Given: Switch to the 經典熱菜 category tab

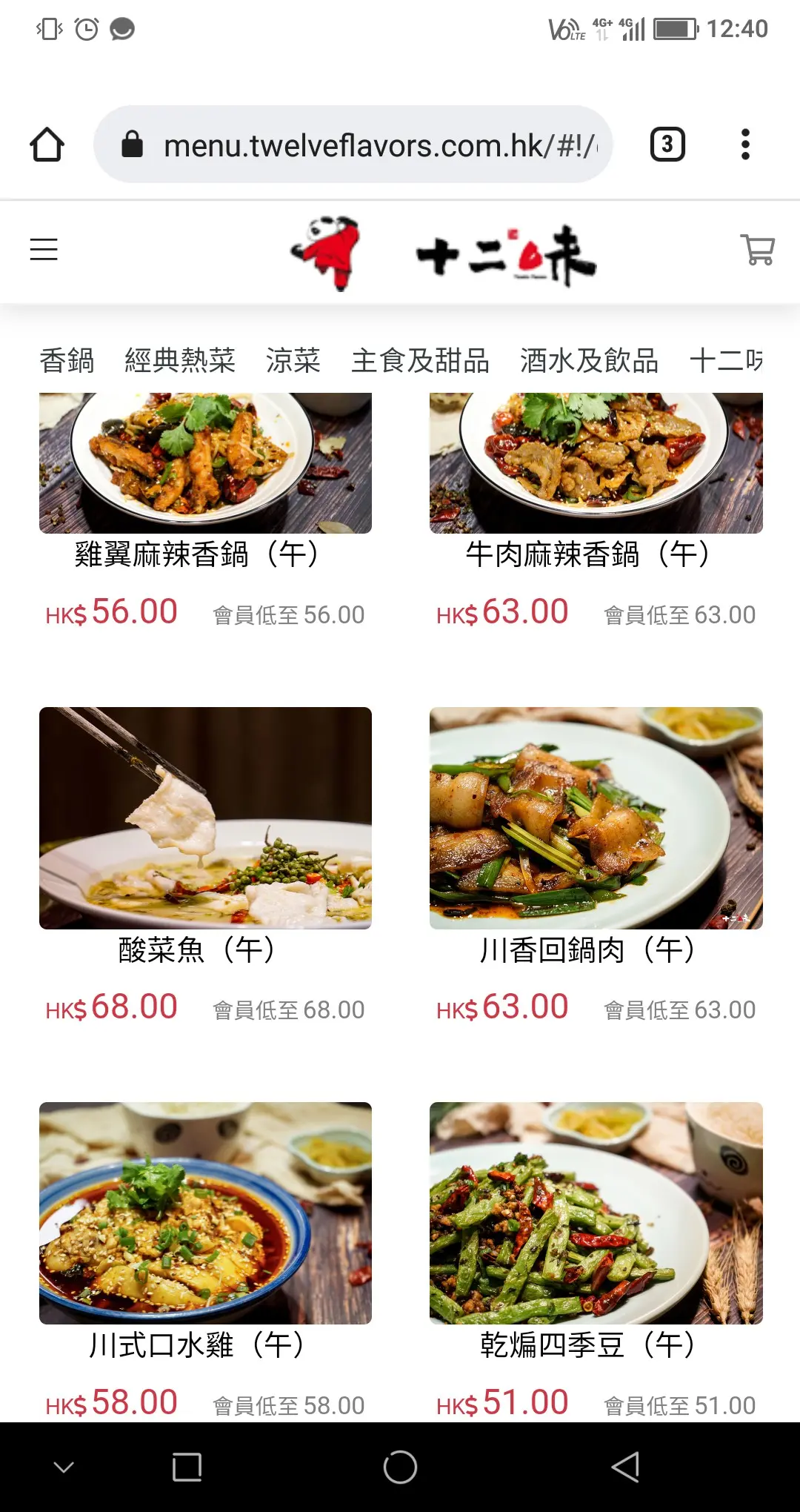Looking at the screenshot, I should 180,361.
